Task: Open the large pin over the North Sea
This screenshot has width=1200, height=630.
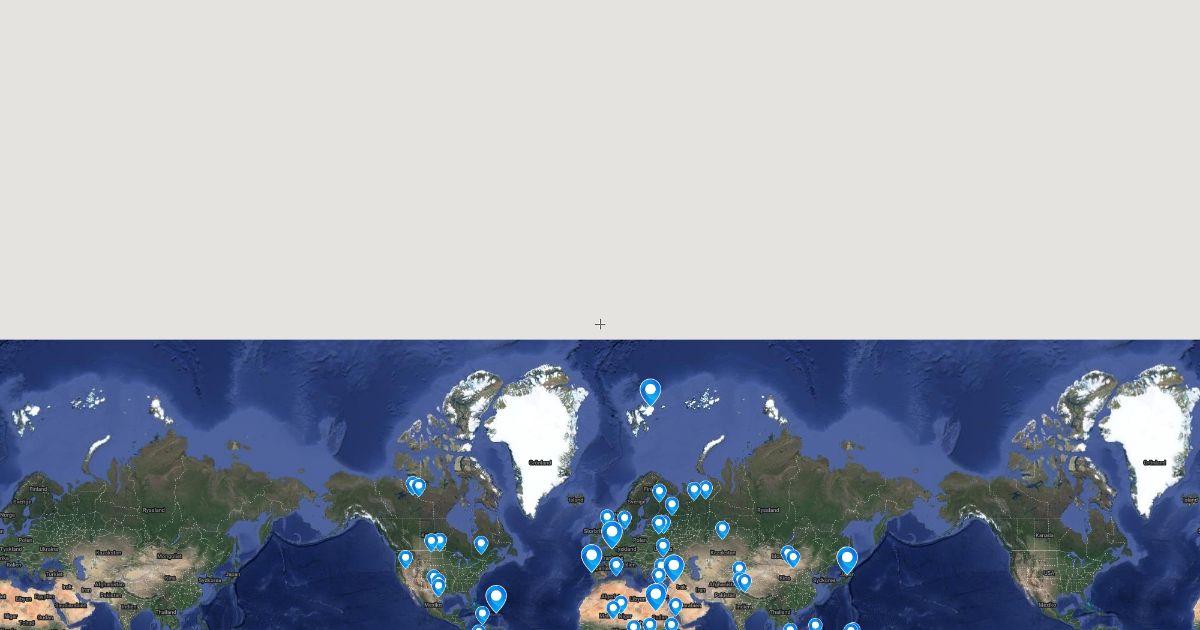Action: (612, 532)
